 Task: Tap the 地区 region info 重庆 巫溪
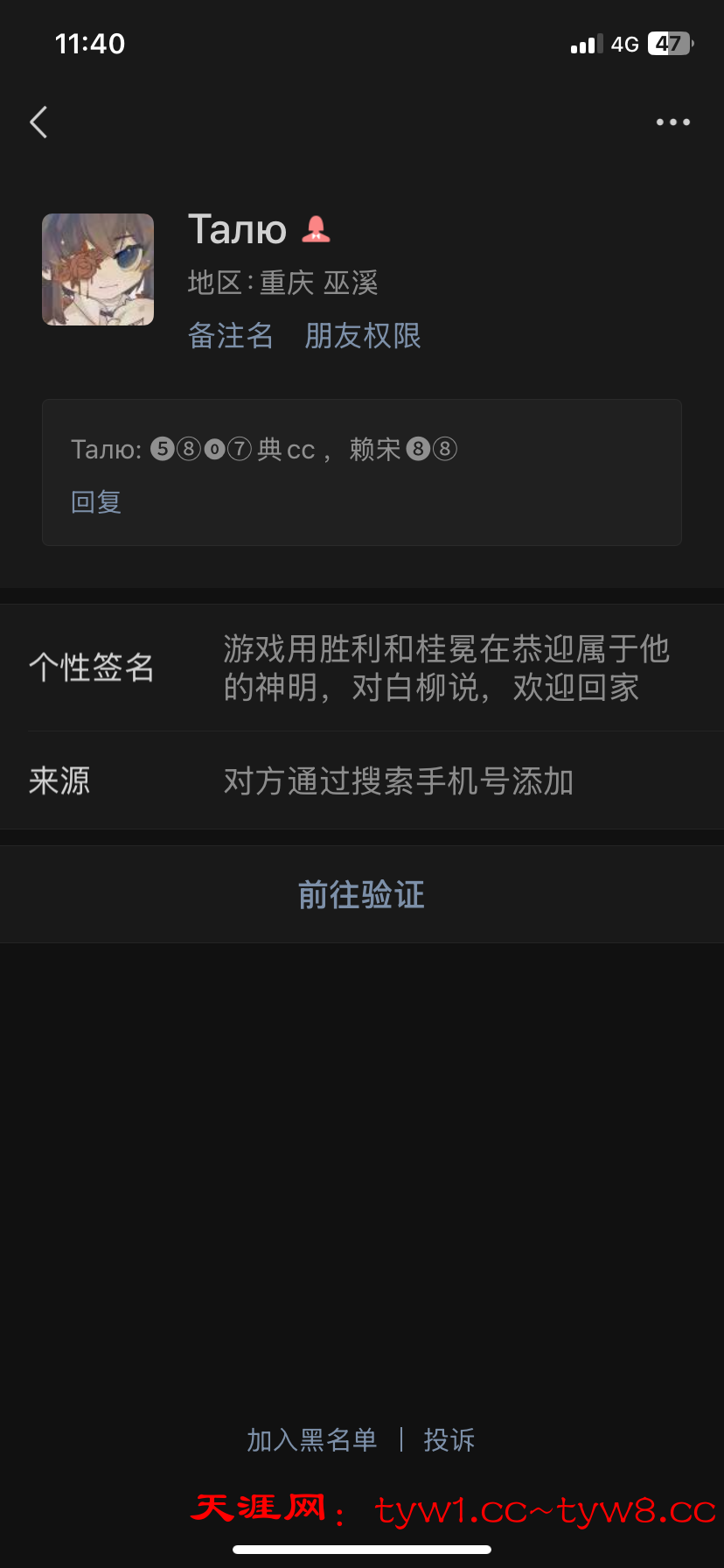click(282, 282)
